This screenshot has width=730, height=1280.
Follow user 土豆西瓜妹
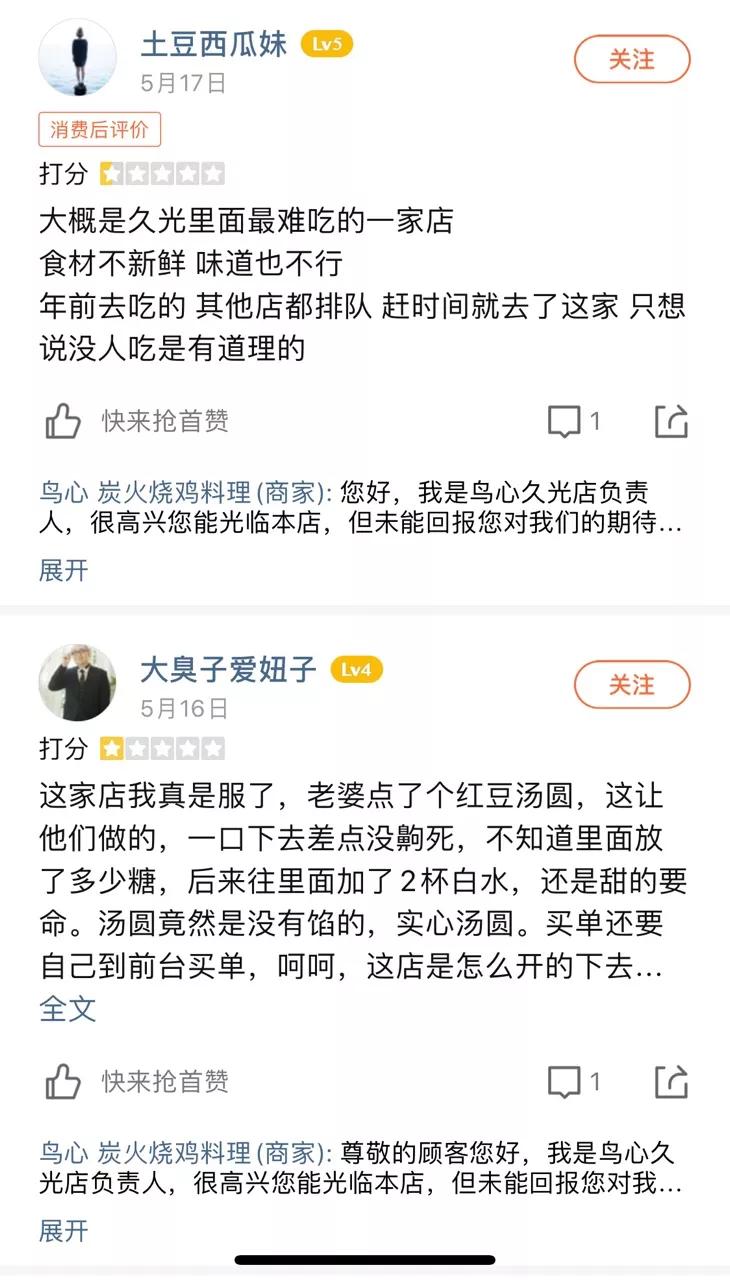(x=631, y=60)
